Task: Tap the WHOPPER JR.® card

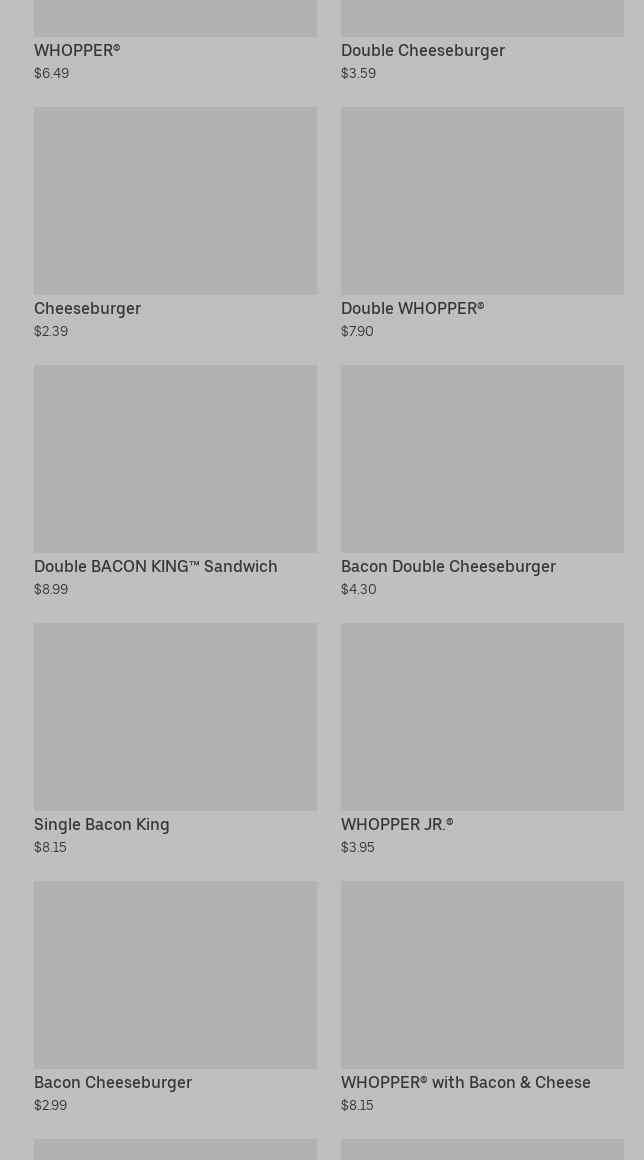Action: (x=482, y=740)
